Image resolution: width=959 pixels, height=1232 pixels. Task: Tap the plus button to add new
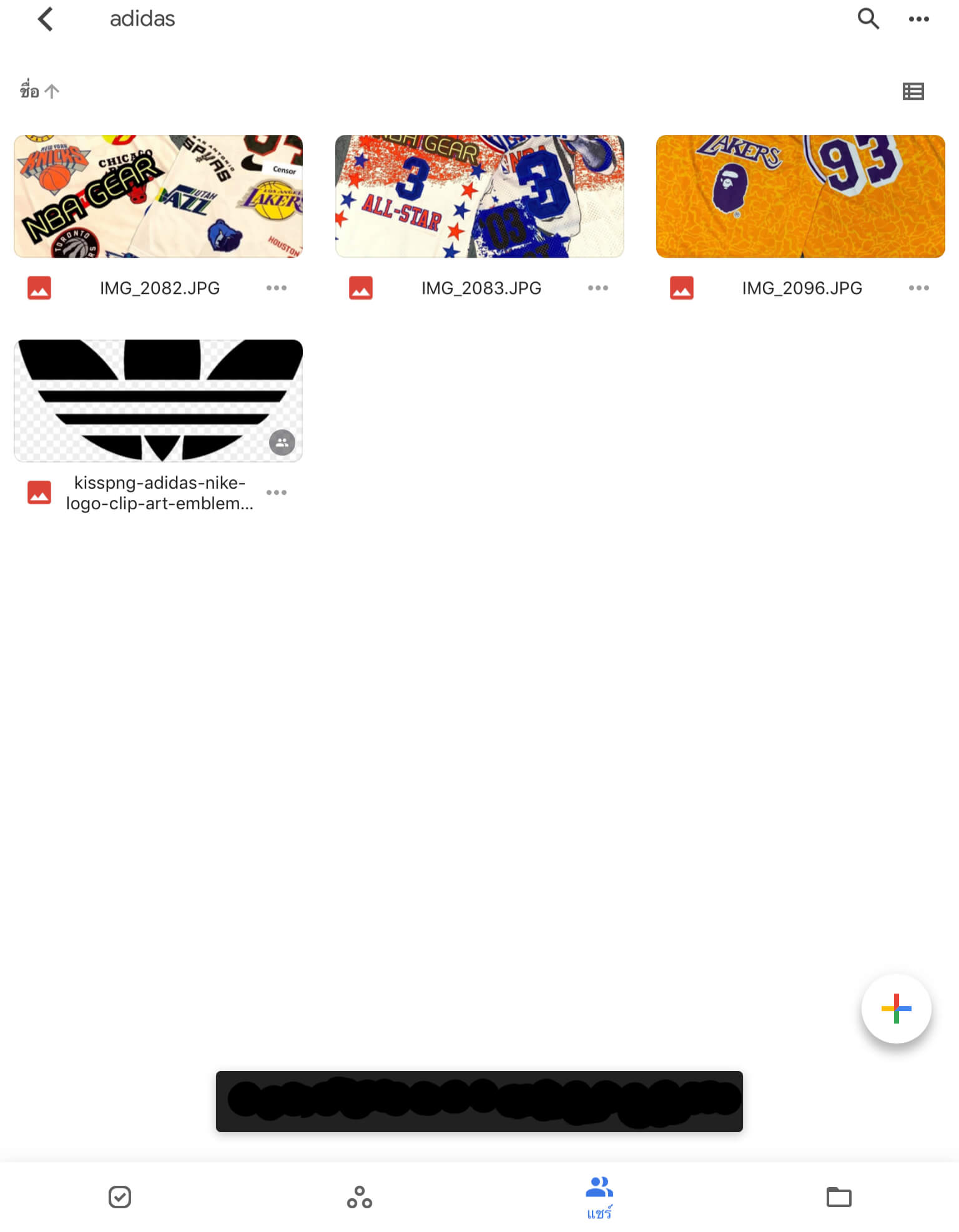(896, 1008)
